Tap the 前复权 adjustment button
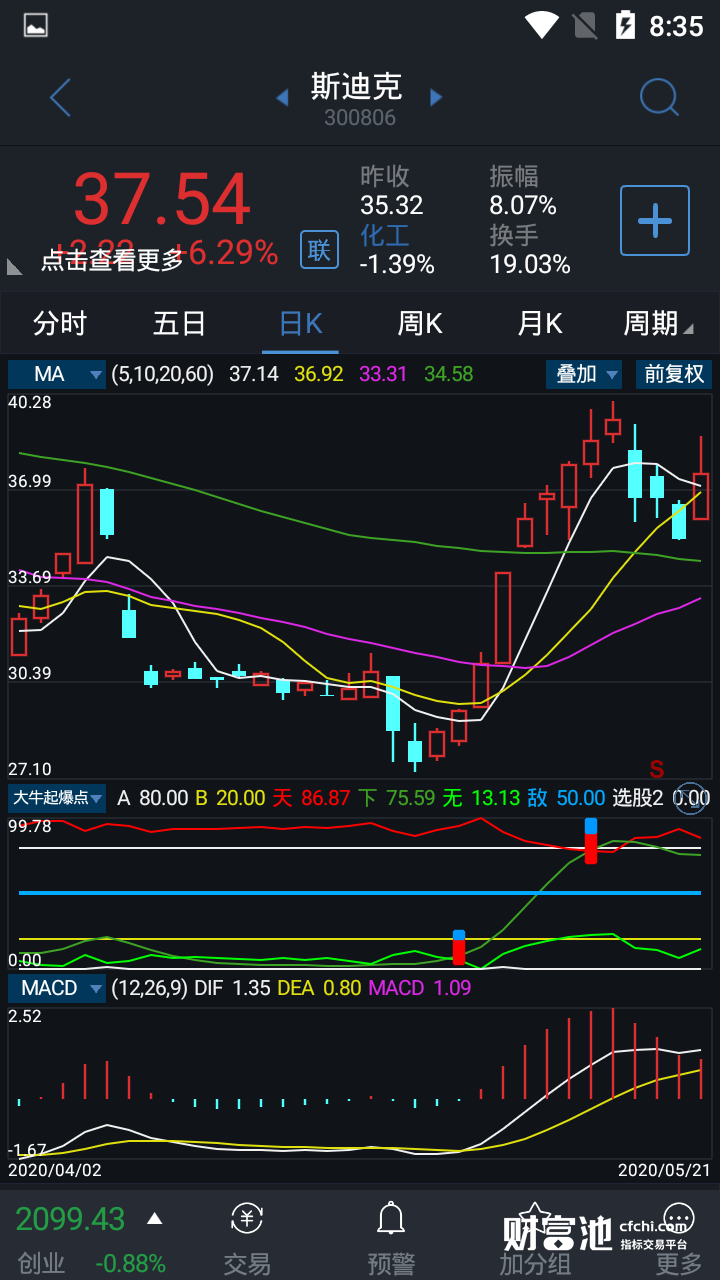 673,374
